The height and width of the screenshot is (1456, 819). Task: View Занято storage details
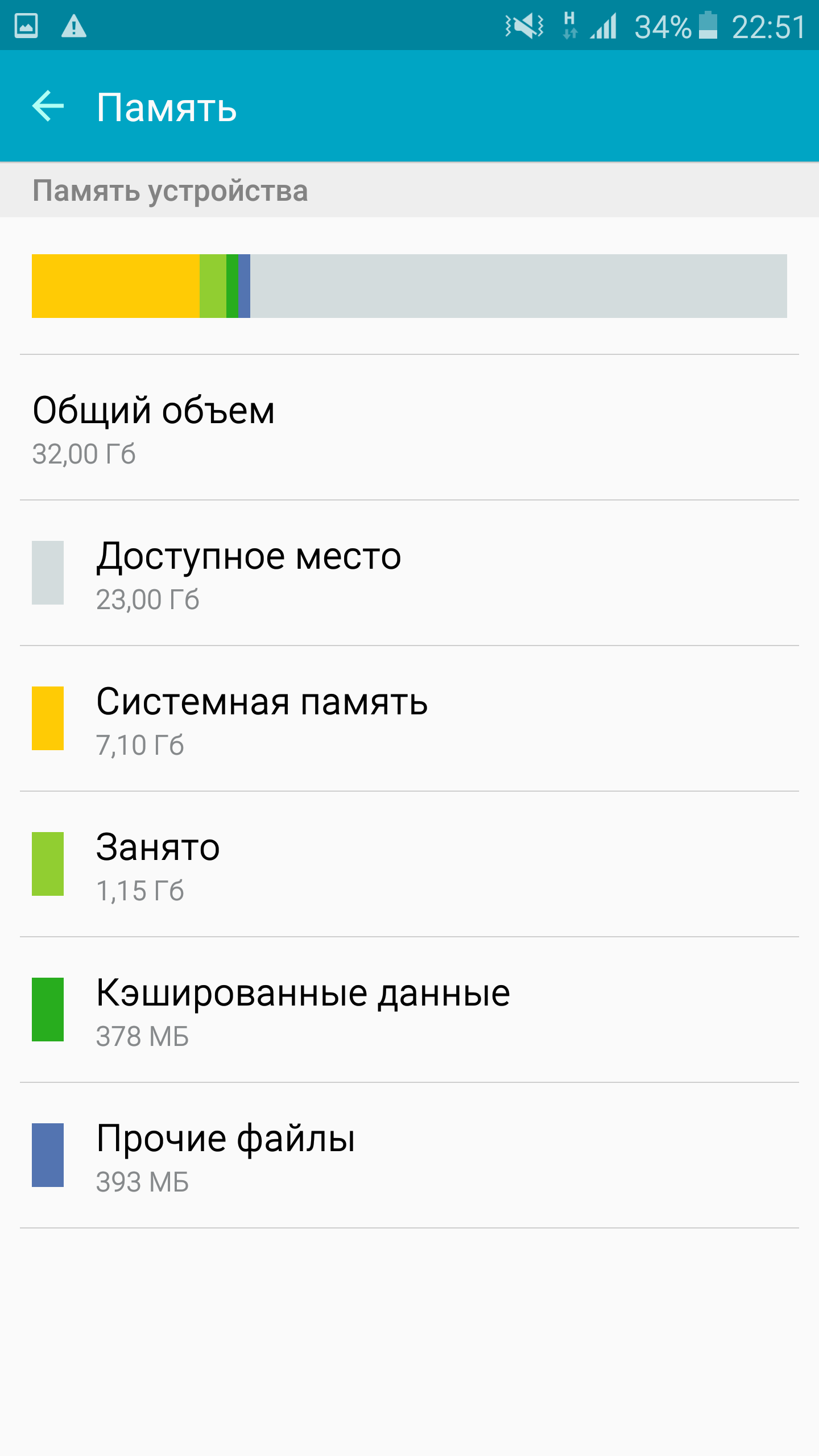(x=409, y=864)
